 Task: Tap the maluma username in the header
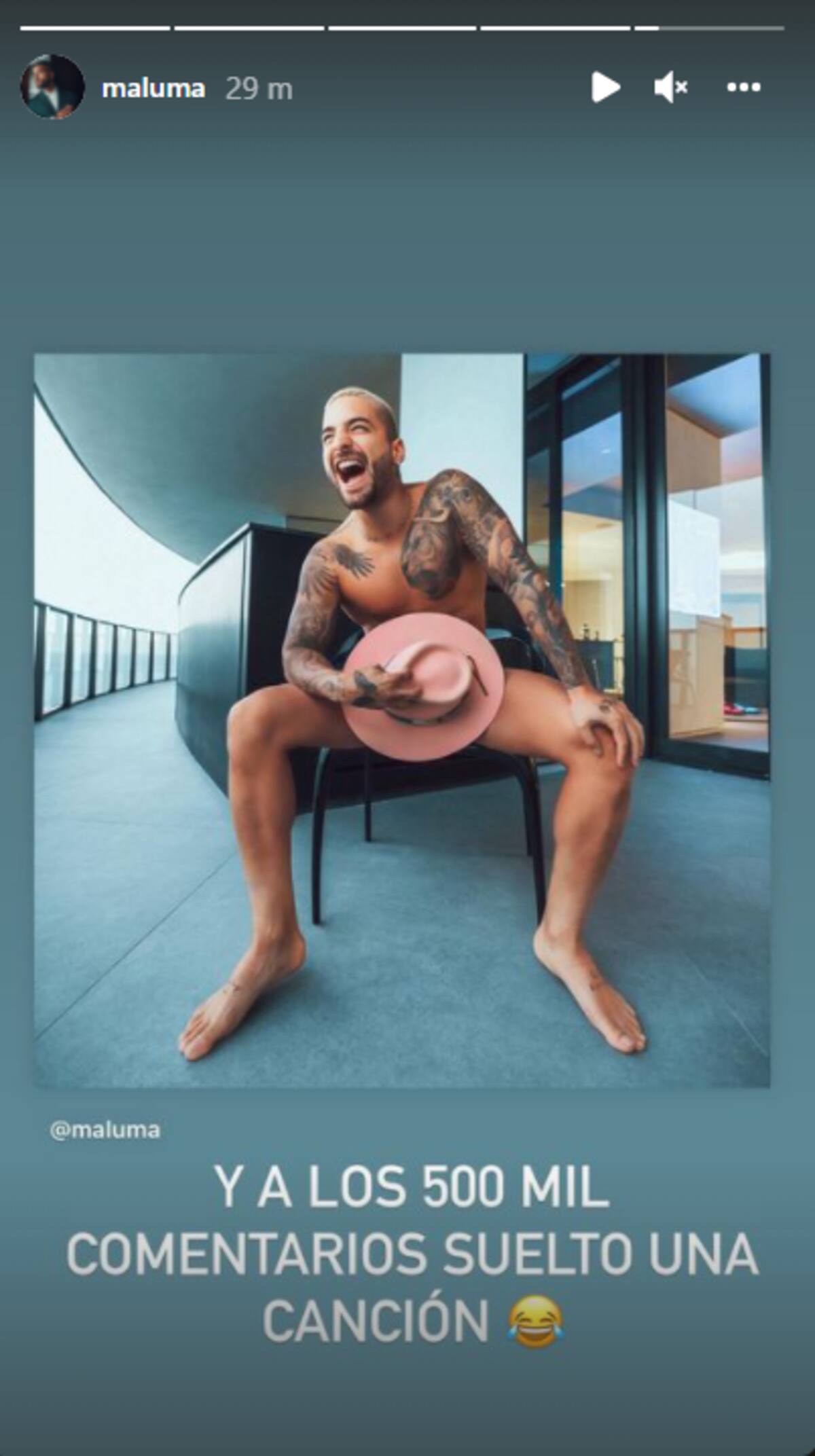tap(153, 88)
